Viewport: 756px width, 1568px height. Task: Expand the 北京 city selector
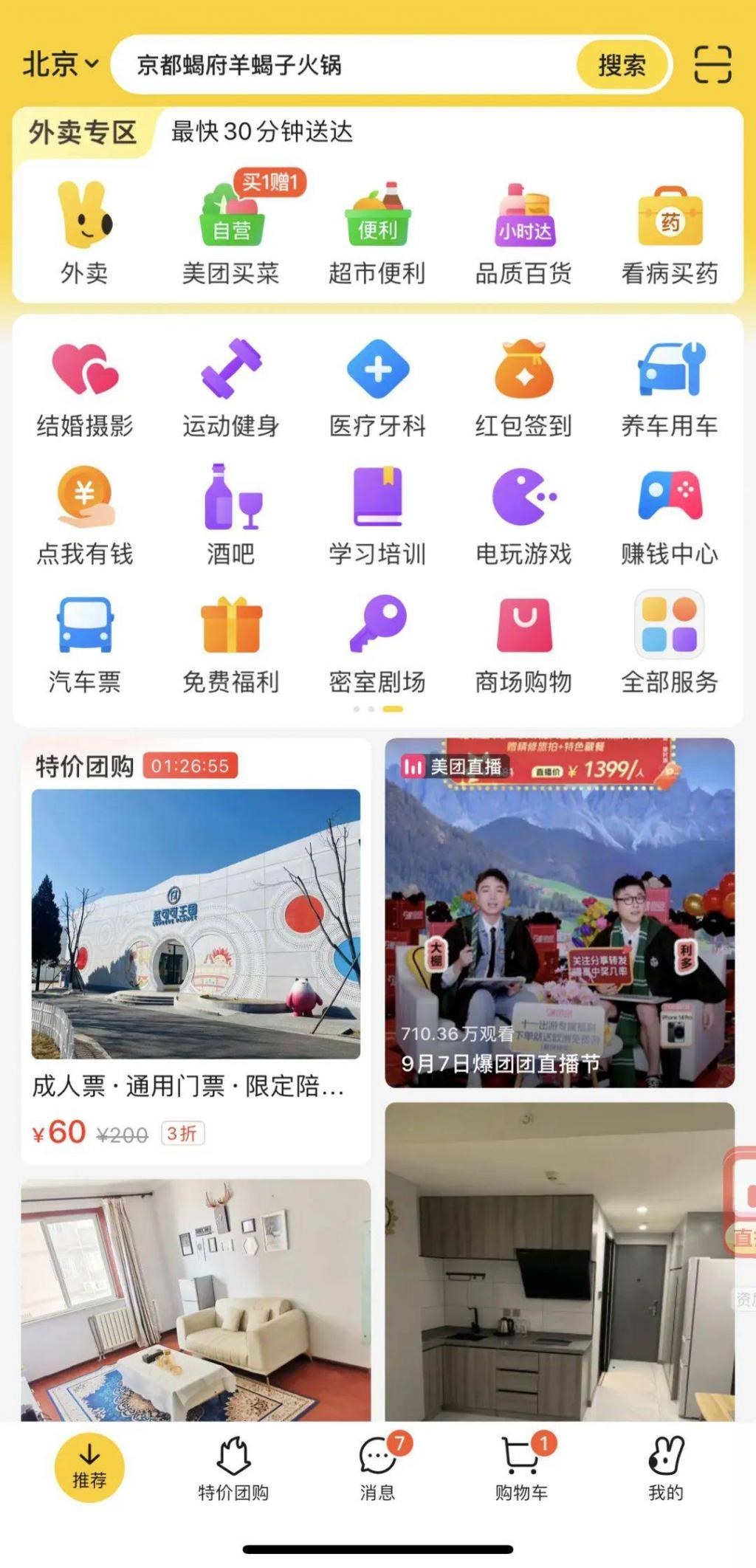click(x=59, y=65)
